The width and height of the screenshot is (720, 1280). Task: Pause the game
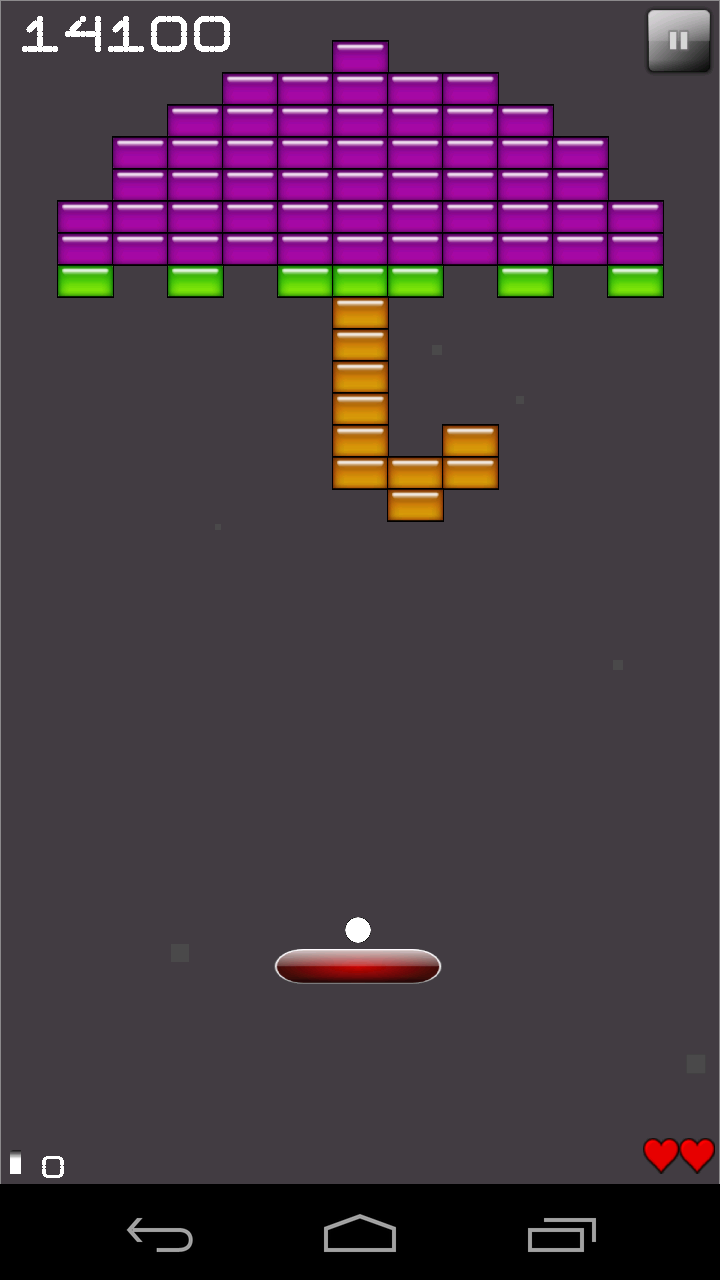click(679, 41)
